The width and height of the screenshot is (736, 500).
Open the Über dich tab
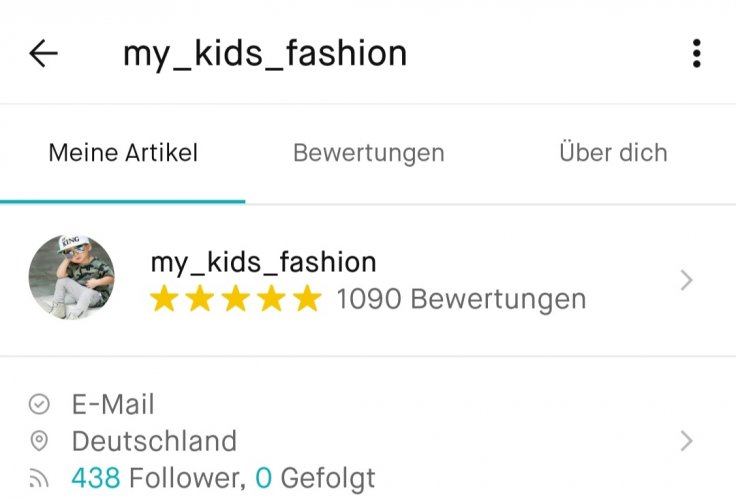tap(613, 154)
